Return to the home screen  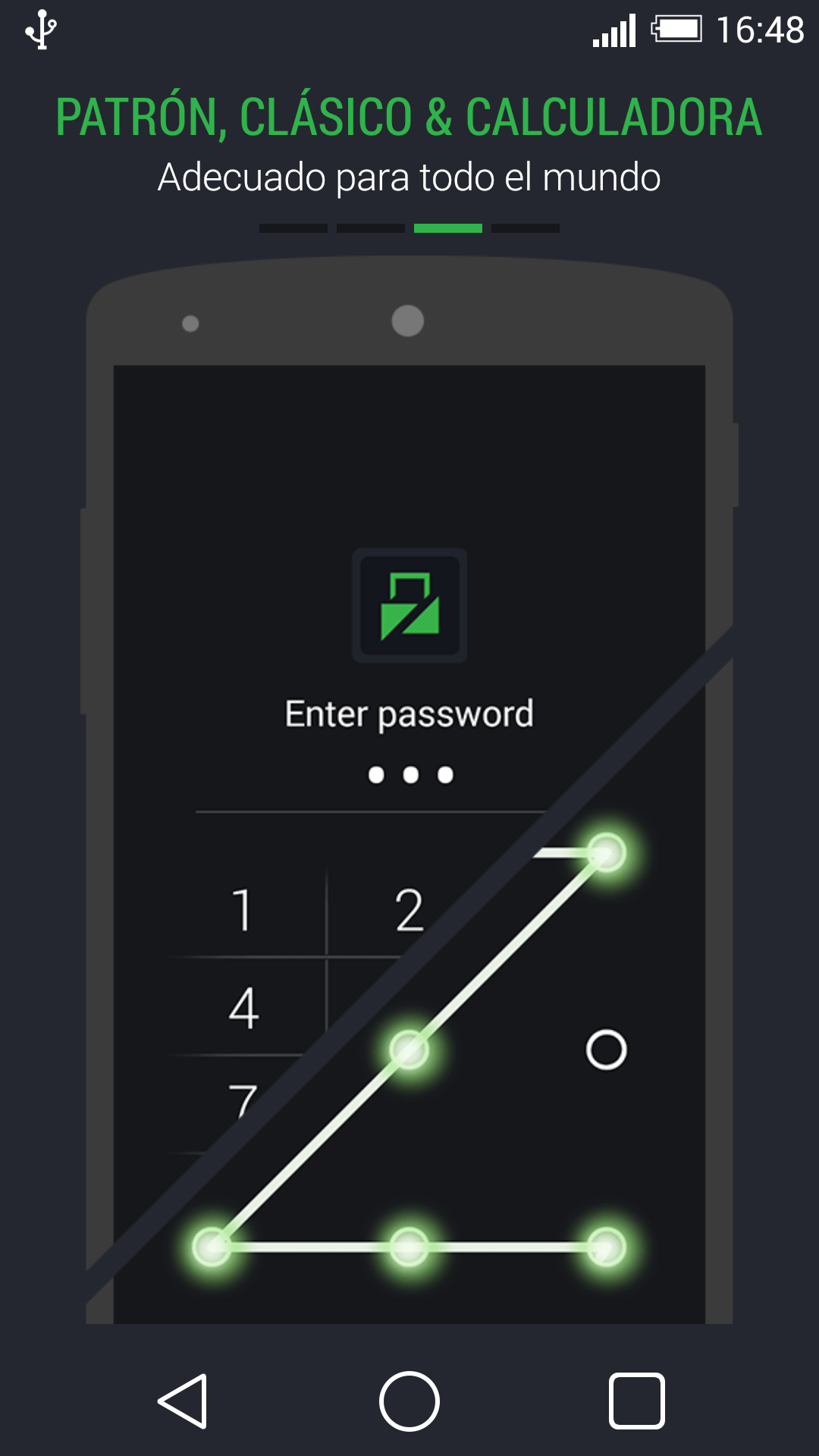click(409, 1401)
